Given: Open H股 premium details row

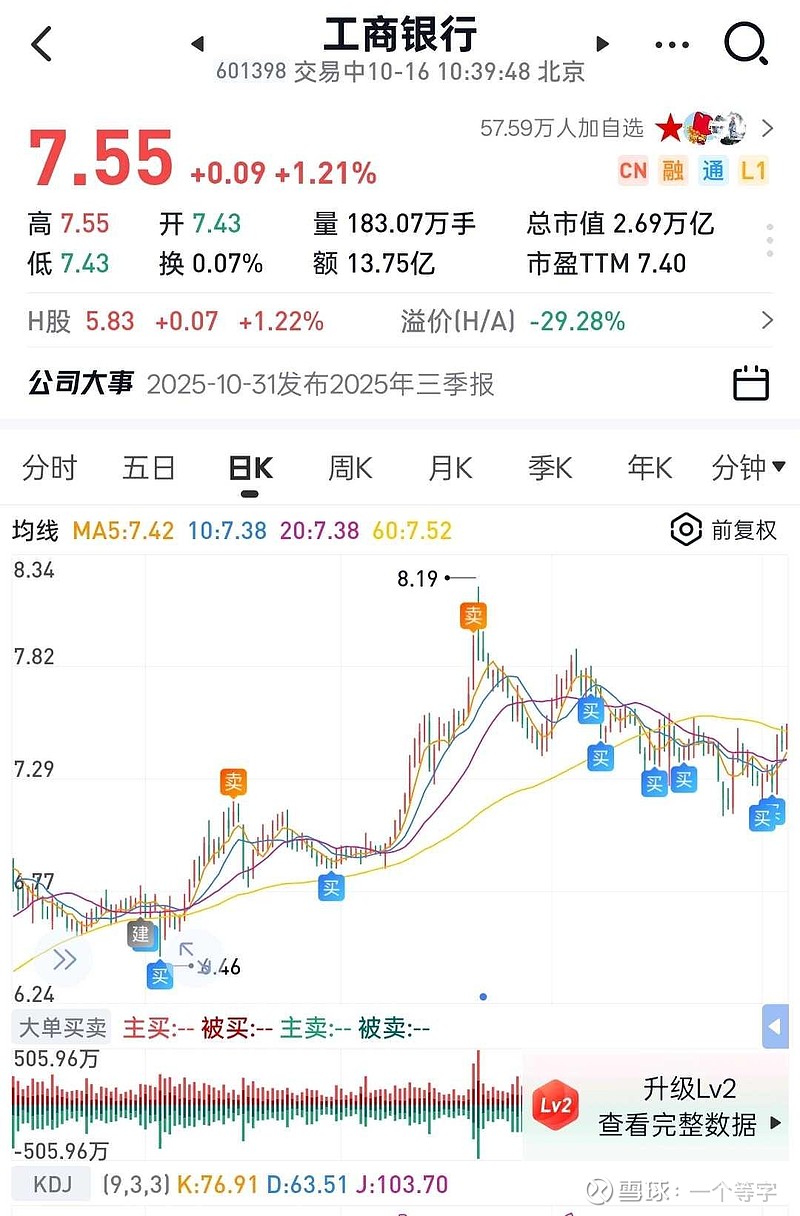Looking at the screenshot, I should pos(767,321).
